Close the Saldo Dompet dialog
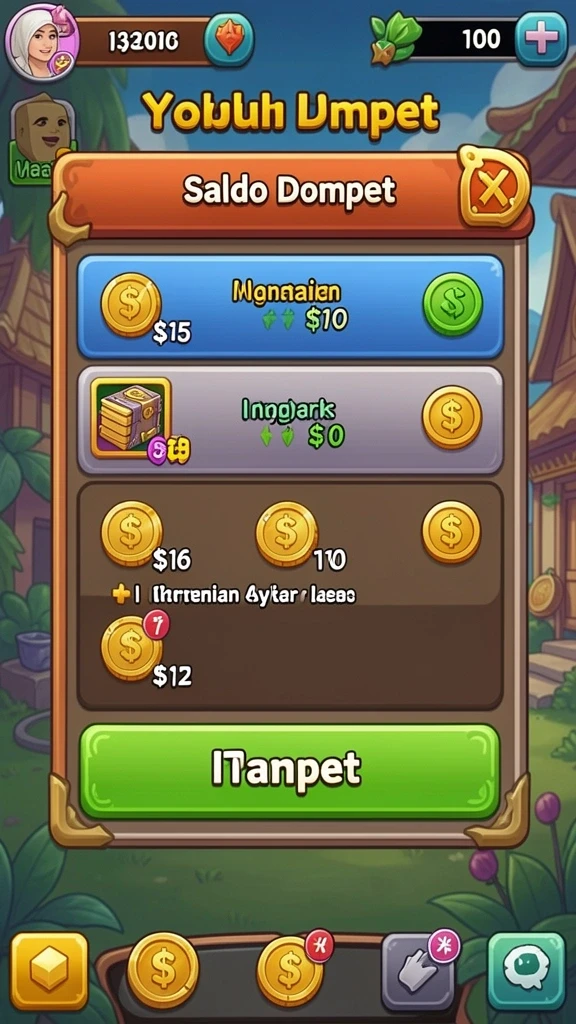This screenshot has height=1024, width=576. 494,189
